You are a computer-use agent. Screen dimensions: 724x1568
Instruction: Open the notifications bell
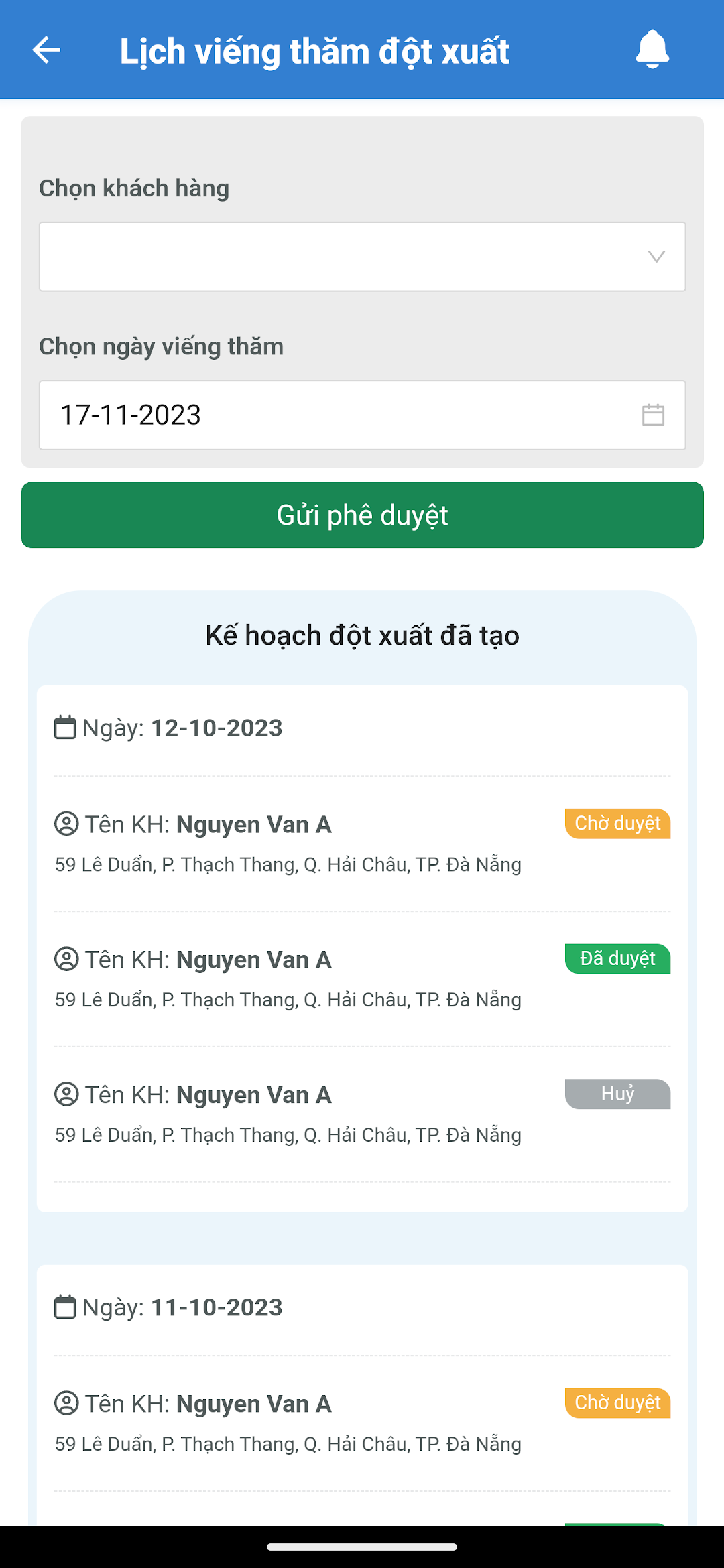[652, 50]
